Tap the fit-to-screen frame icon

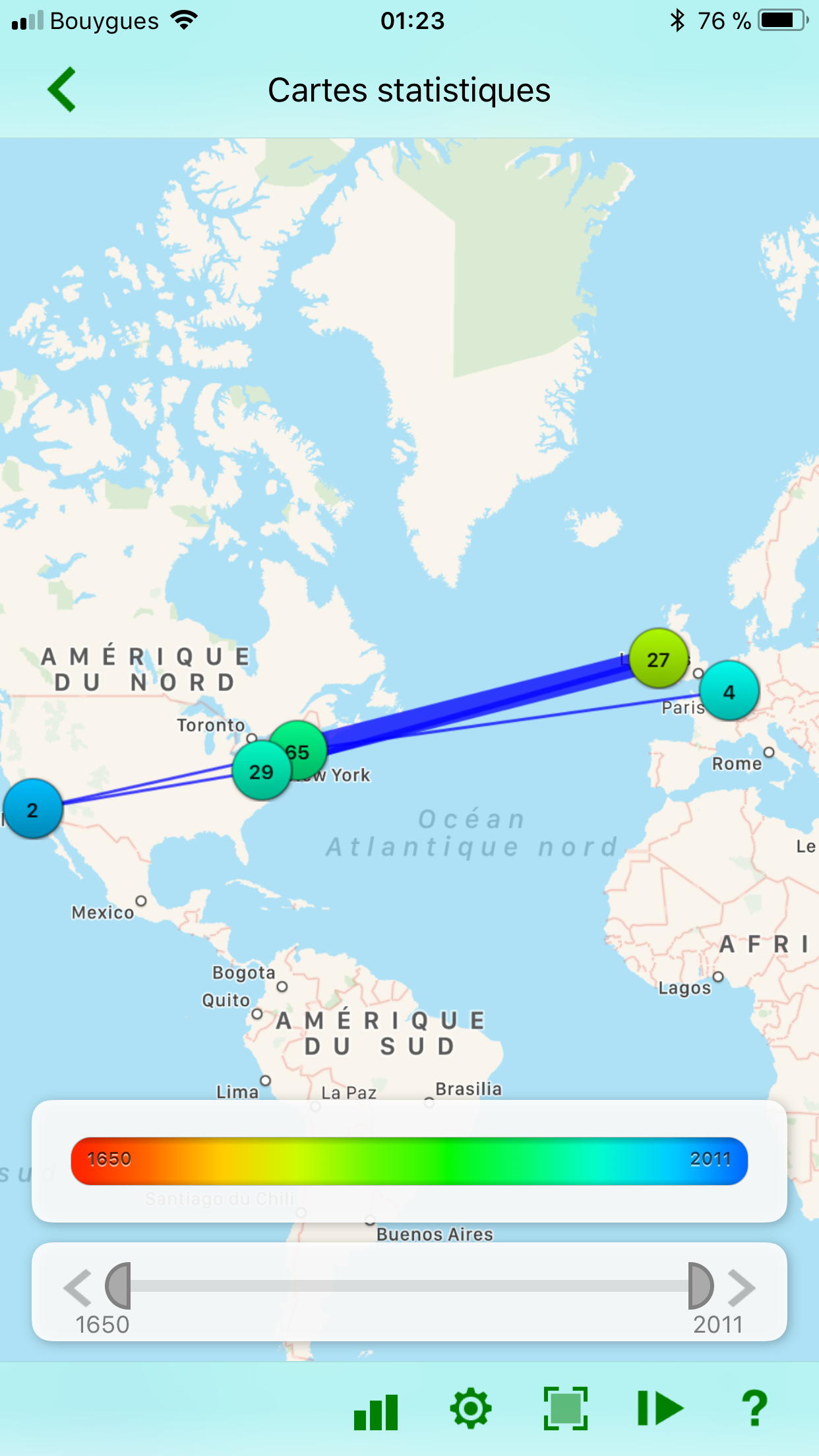click(x=566, y=1409)
